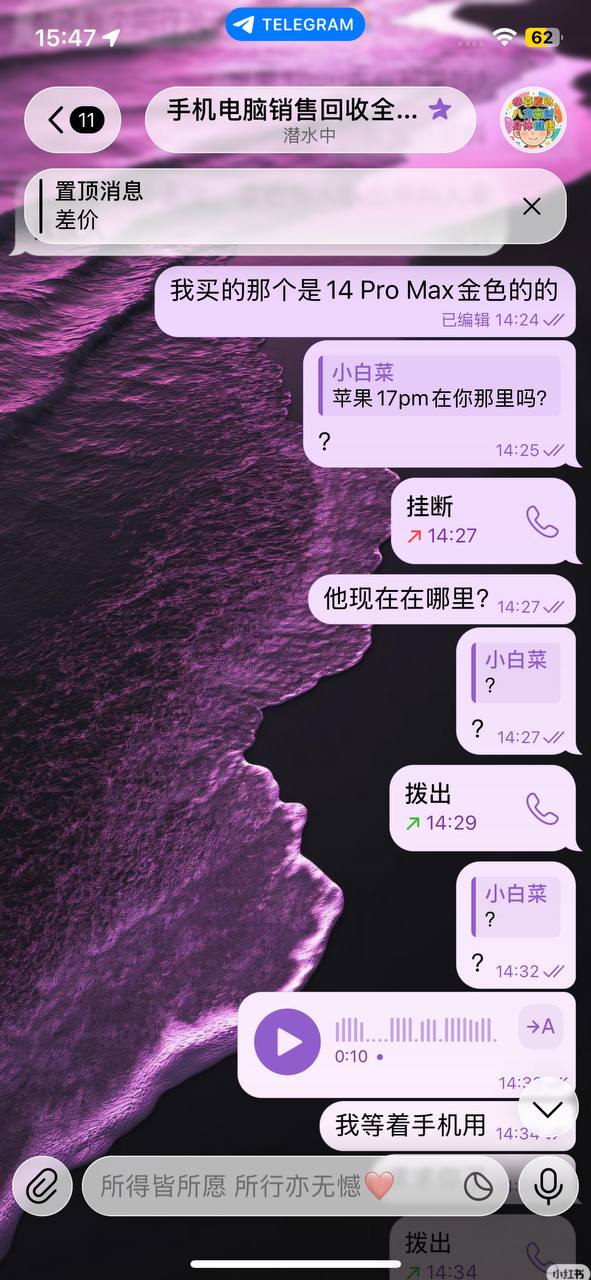Open the quoted 苹果17pm message from 小白菜
Screen dimensions: 591x1280
439,386
